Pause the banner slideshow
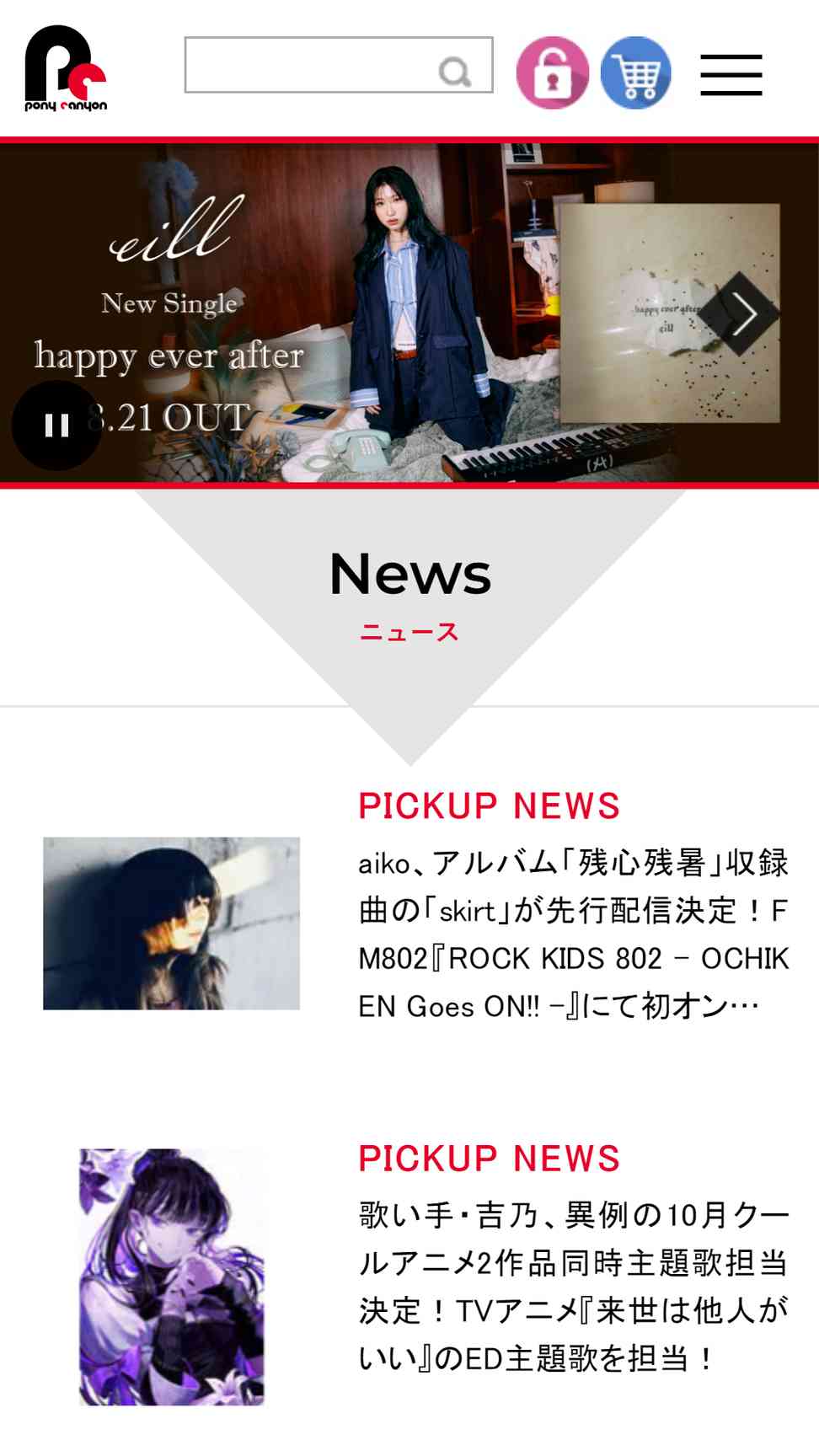Image resolution: width=819 pixels, height=1456 pixels. [56, 426]
